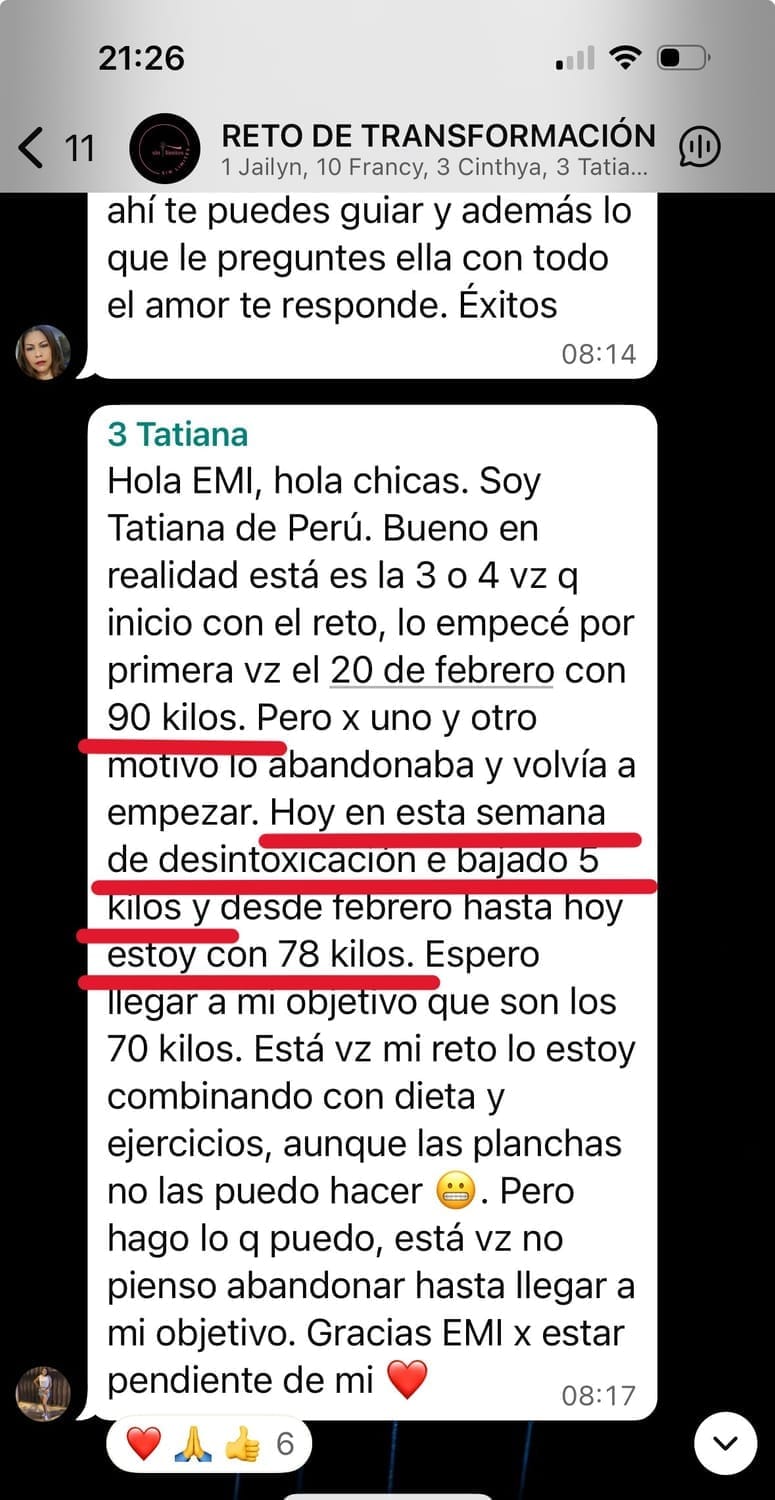Tap the group profile picture
The image size is (775, 1500).
coord(165,148)
